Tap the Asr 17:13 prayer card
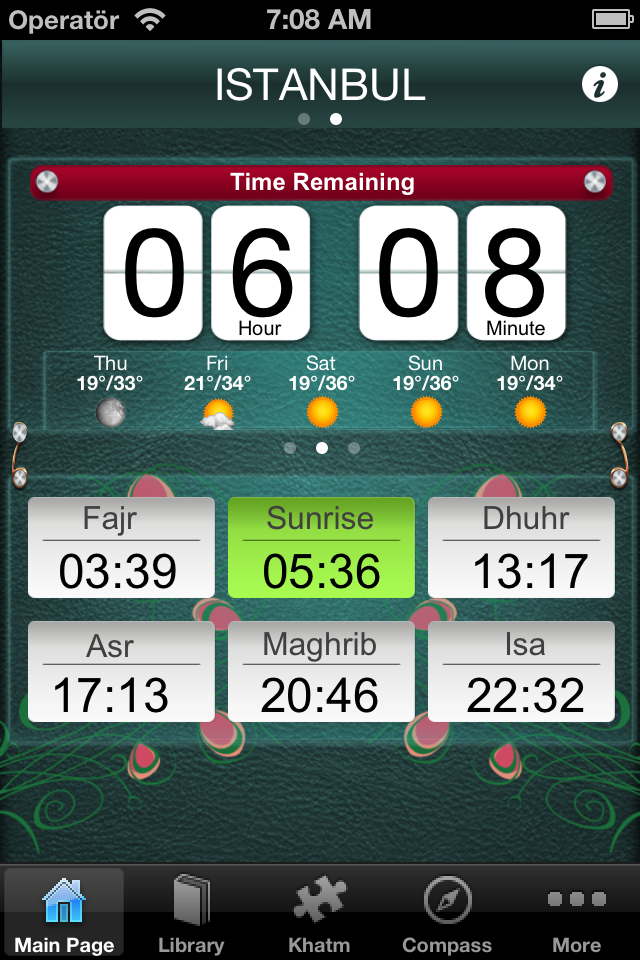Viewport: 640px width, 960px height. tap(121, 672)
